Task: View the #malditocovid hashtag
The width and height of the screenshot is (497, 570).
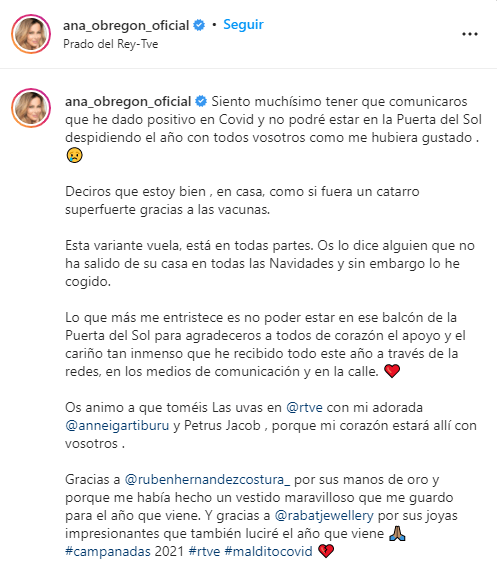Action: tap(268, 551)
